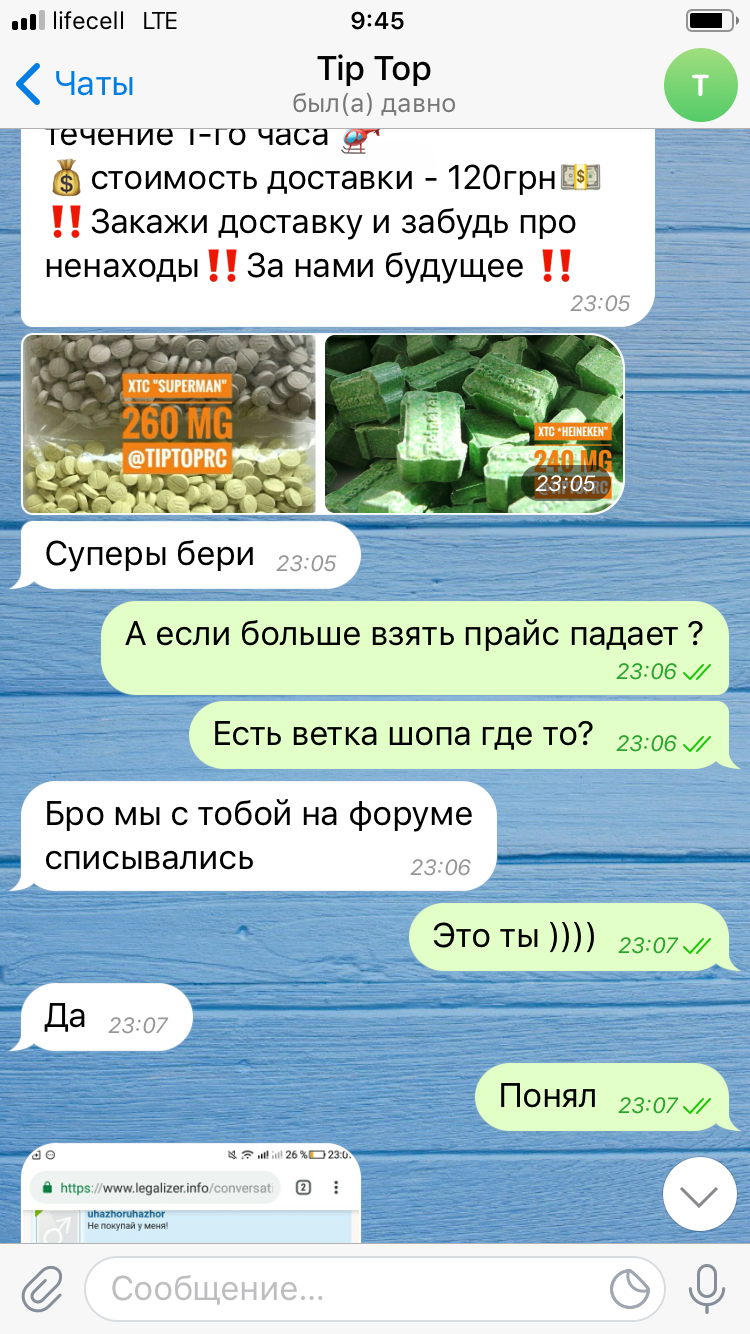Open the sticker panel icon
The height and width of the screenshot is (1334, 750).
pyautogui.click(x=631, y=1289)
